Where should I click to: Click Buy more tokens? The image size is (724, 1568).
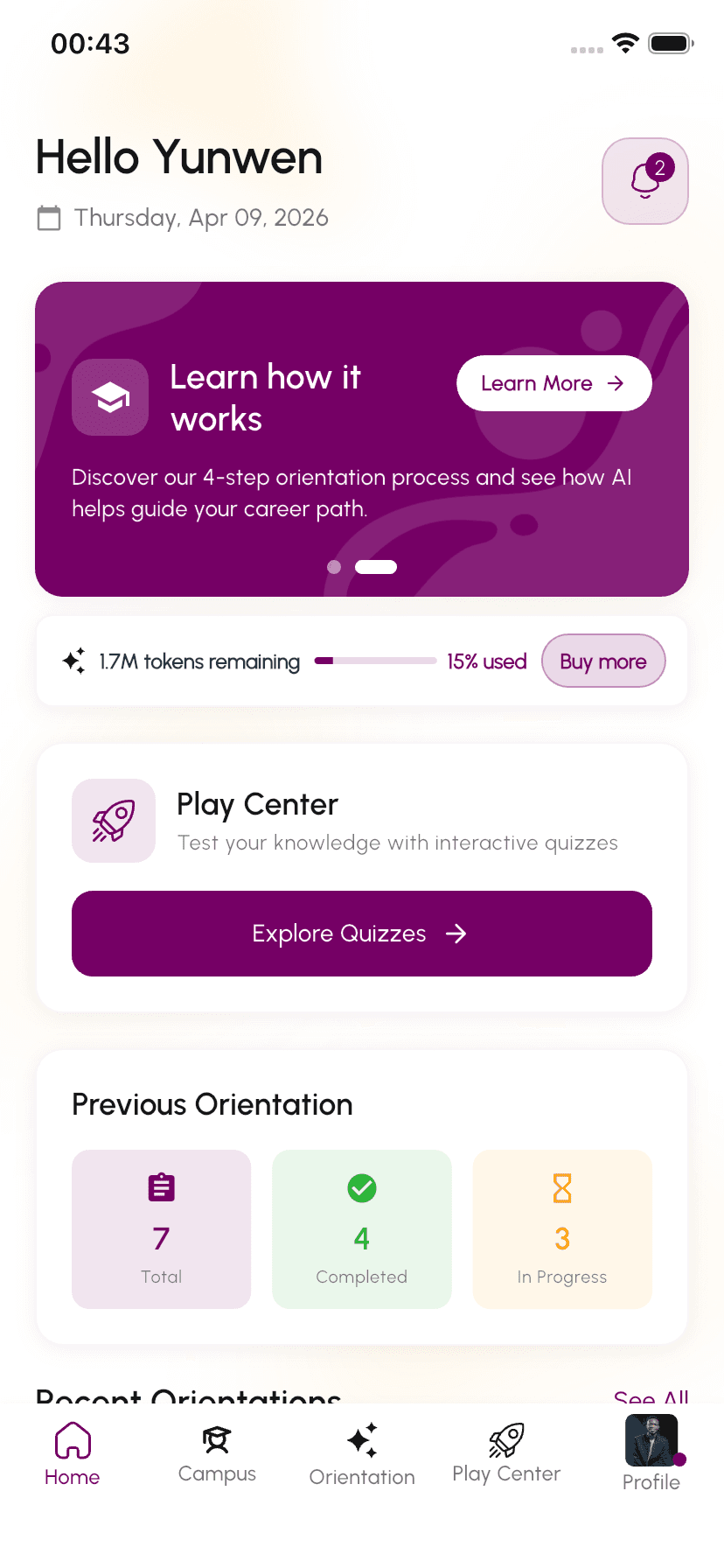[x=603, y=661]
